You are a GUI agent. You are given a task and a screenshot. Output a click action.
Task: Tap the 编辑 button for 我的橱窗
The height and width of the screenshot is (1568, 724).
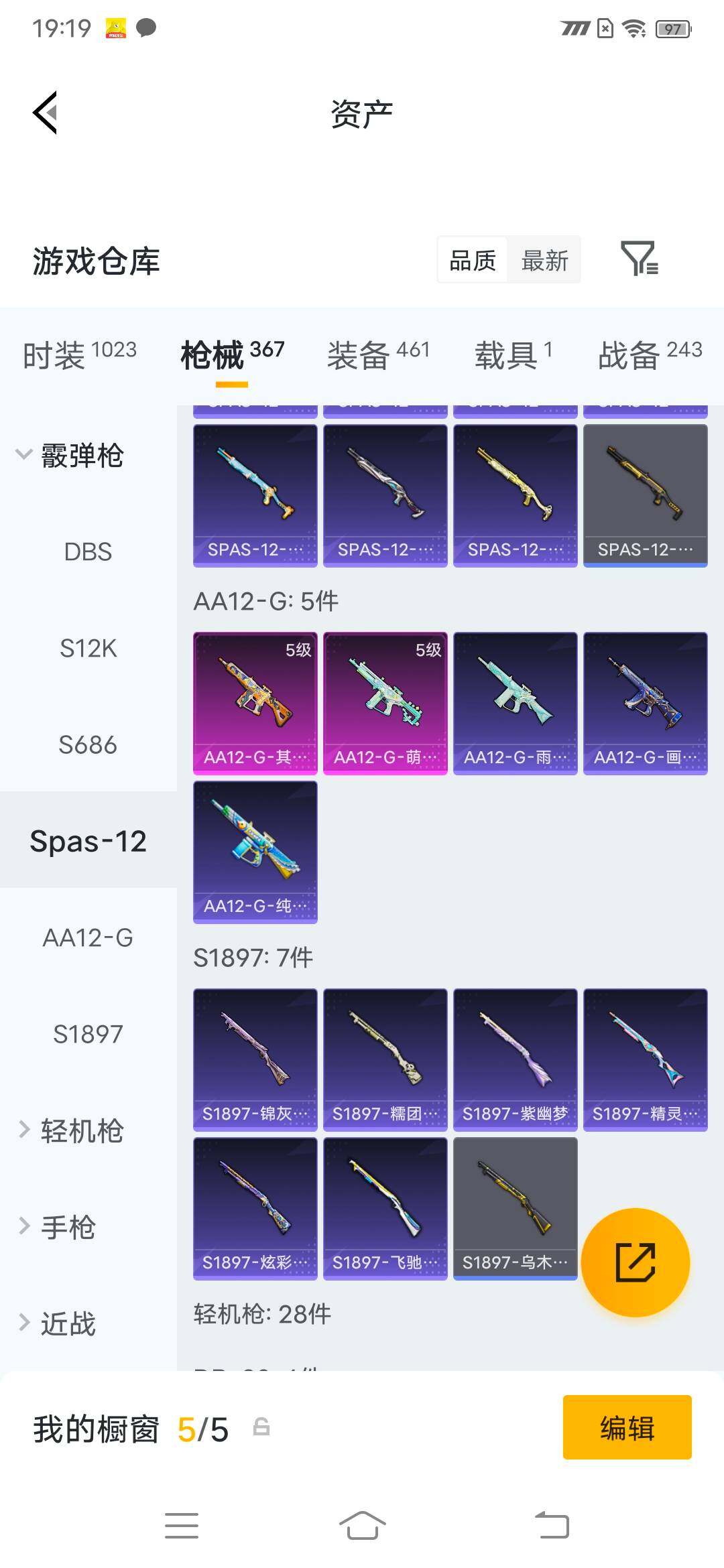[x=627, y=1427]
